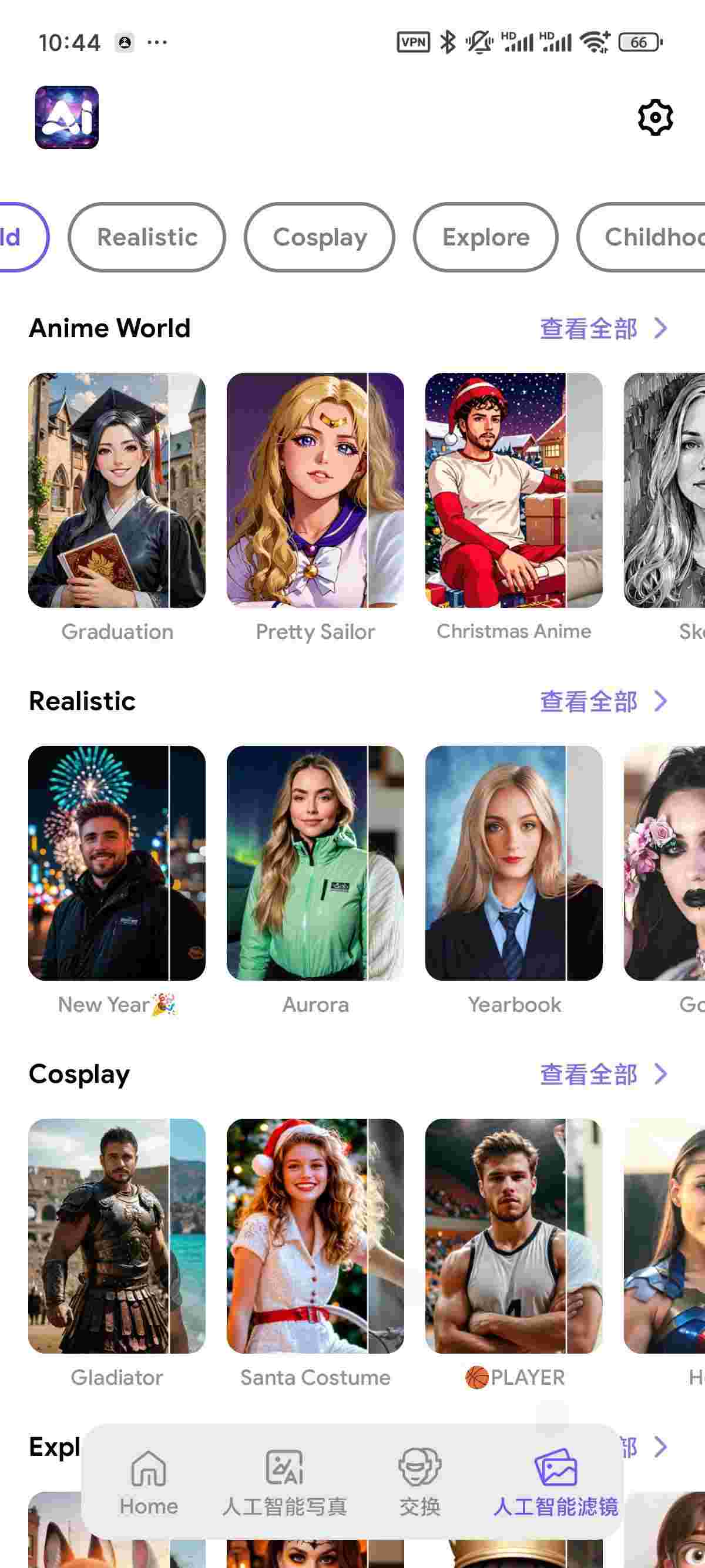Open the Yearbook filter
This screenshot has height=1568, width=705.
[513, 863]
